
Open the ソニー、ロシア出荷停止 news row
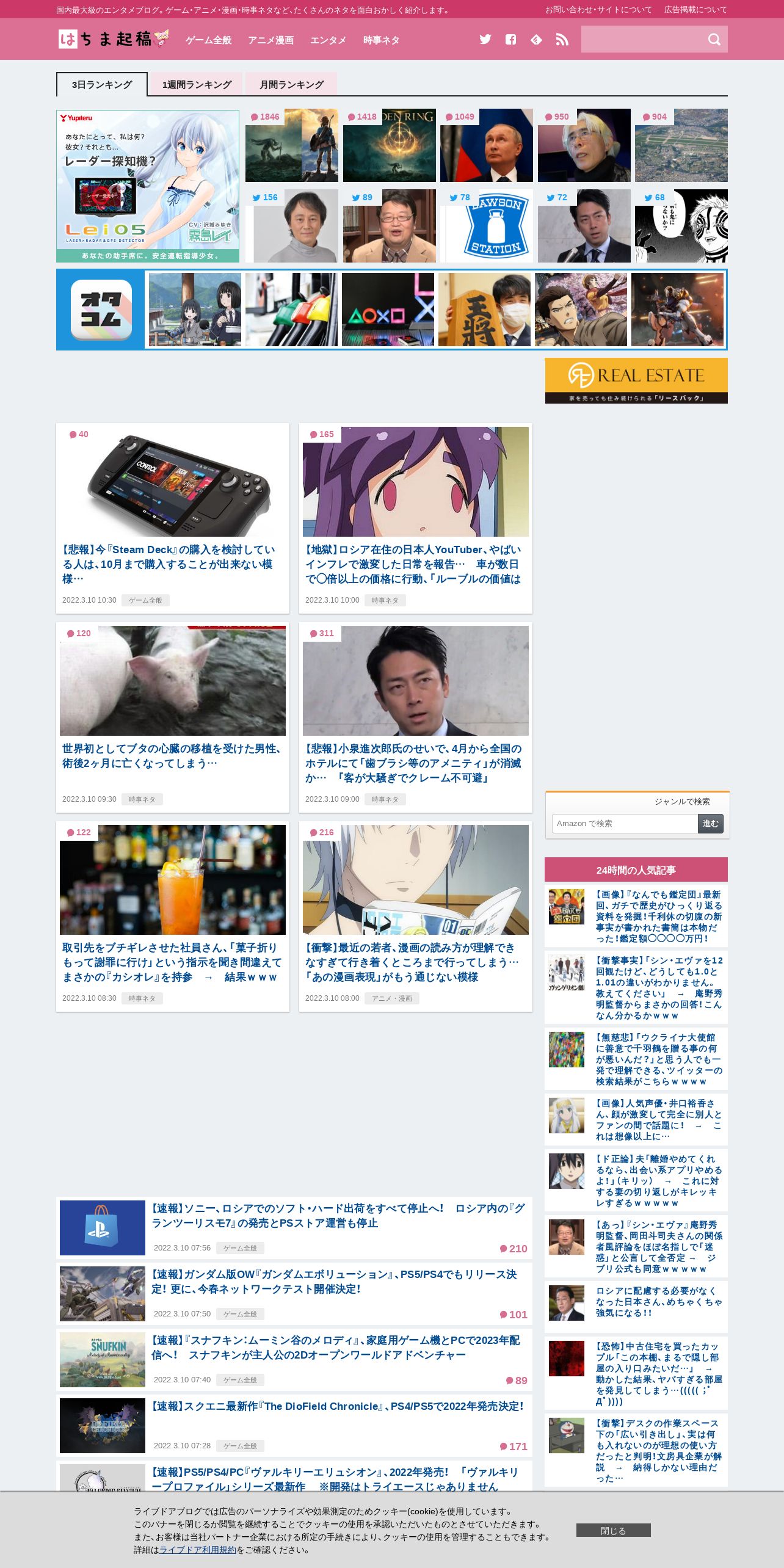tap(294, 1228)
